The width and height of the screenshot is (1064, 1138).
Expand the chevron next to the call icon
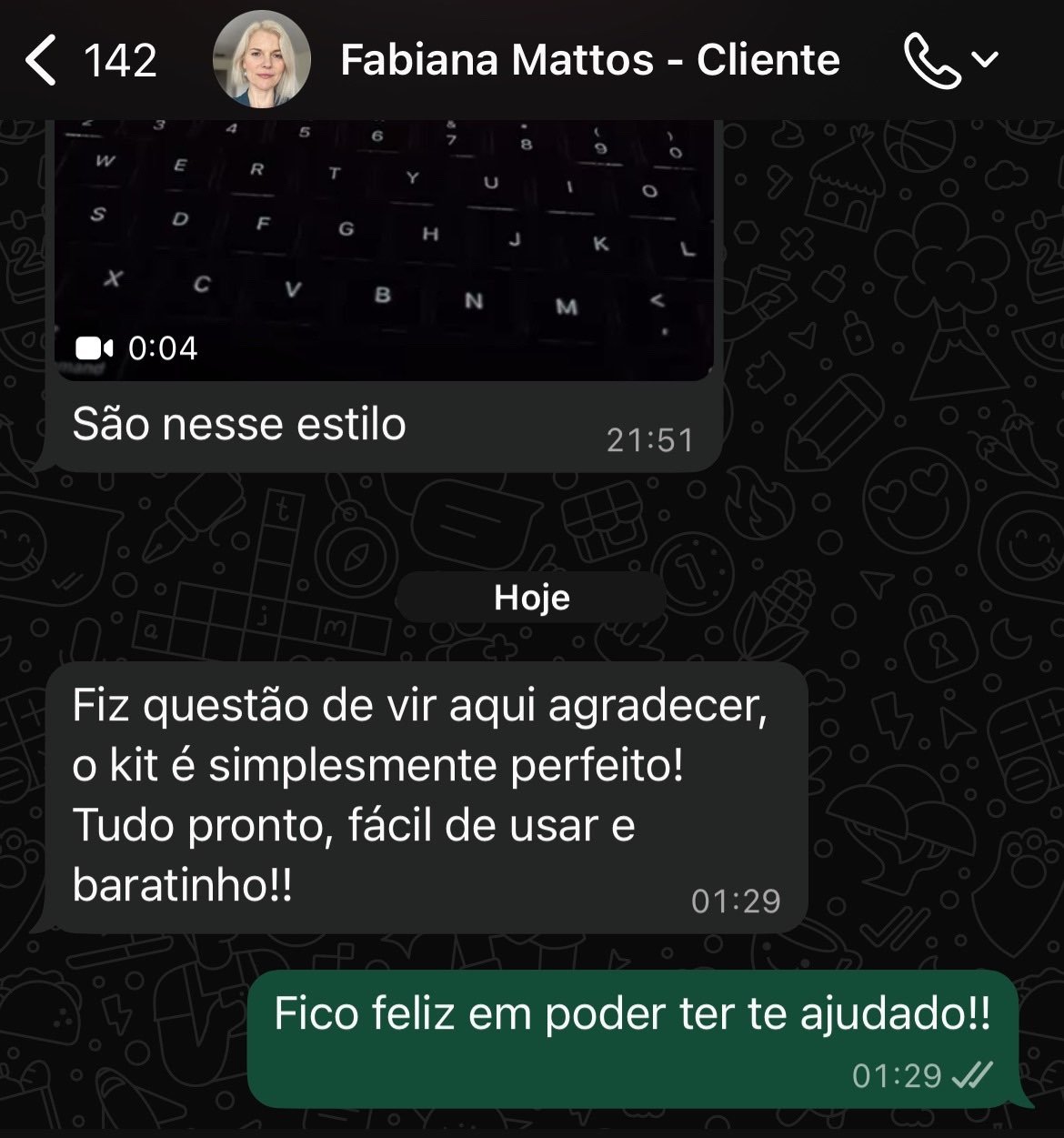point(984,59)
